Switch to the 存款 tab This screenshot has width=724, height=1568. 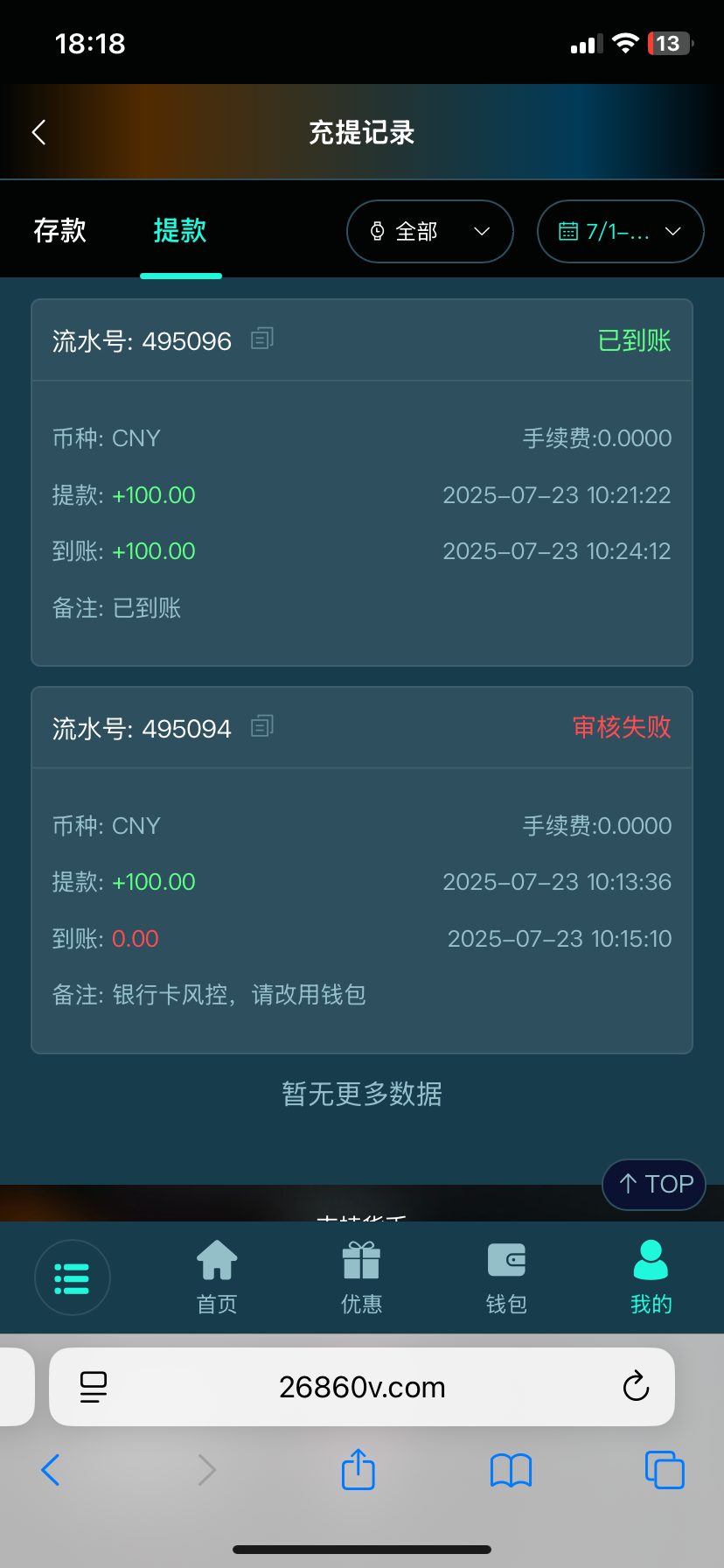pyautogui.click(x=59, y=231)
